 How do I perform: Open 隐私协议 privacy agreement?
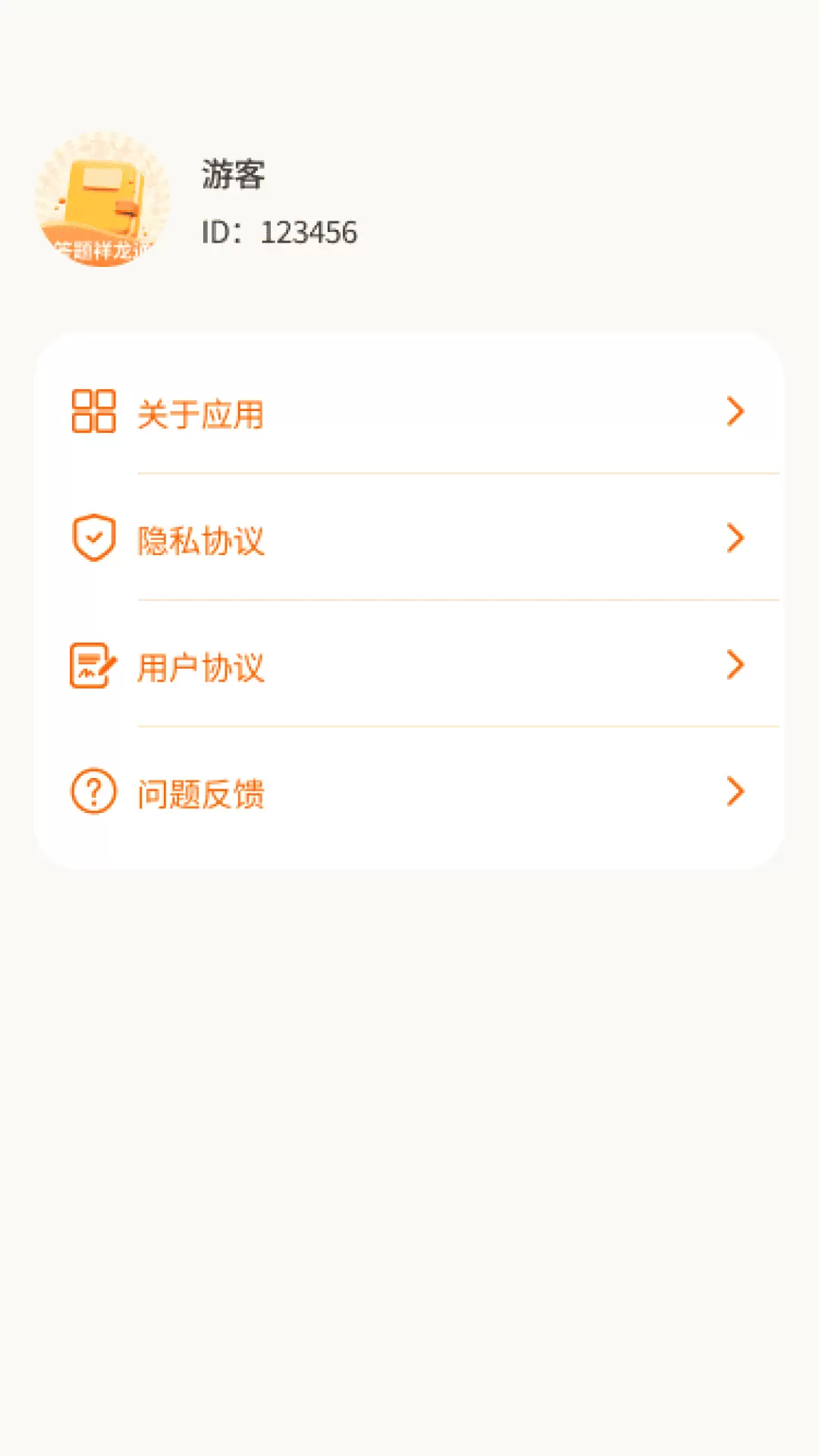click(x=408, y=539)
